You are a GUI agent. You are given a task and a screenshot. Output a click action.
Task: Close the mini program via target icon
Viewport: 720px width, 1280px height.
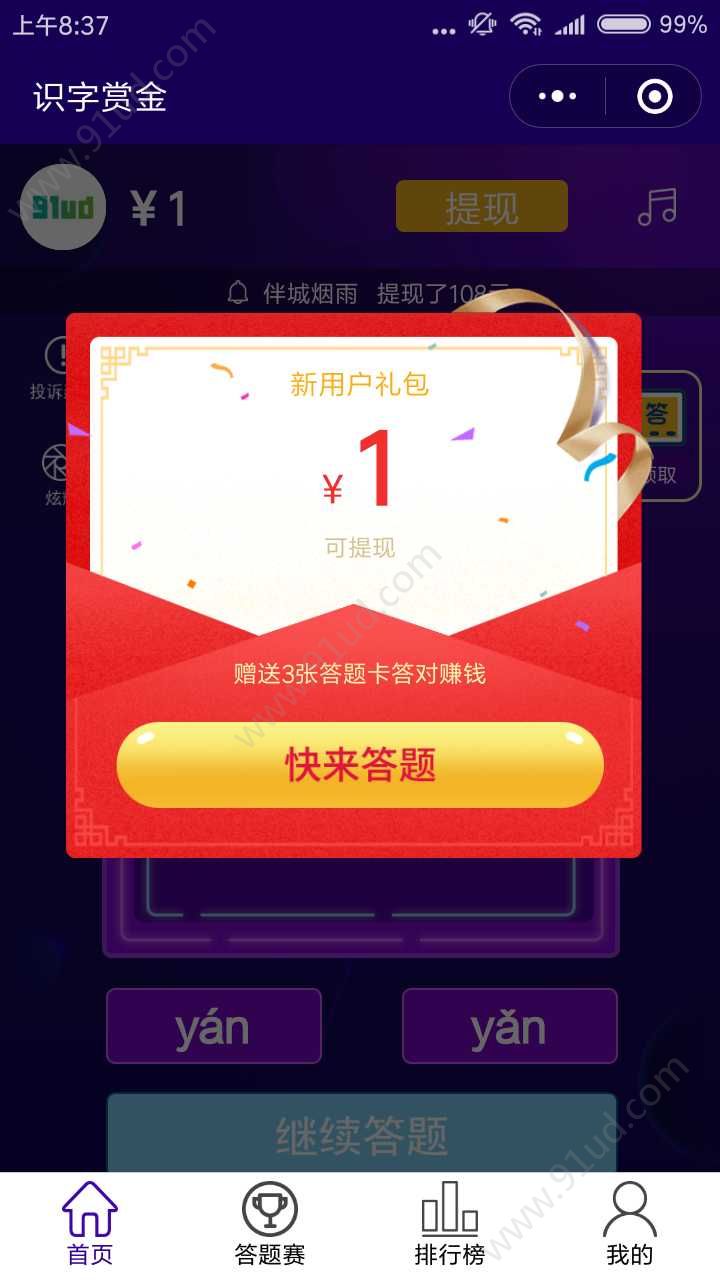click(654, 96)
